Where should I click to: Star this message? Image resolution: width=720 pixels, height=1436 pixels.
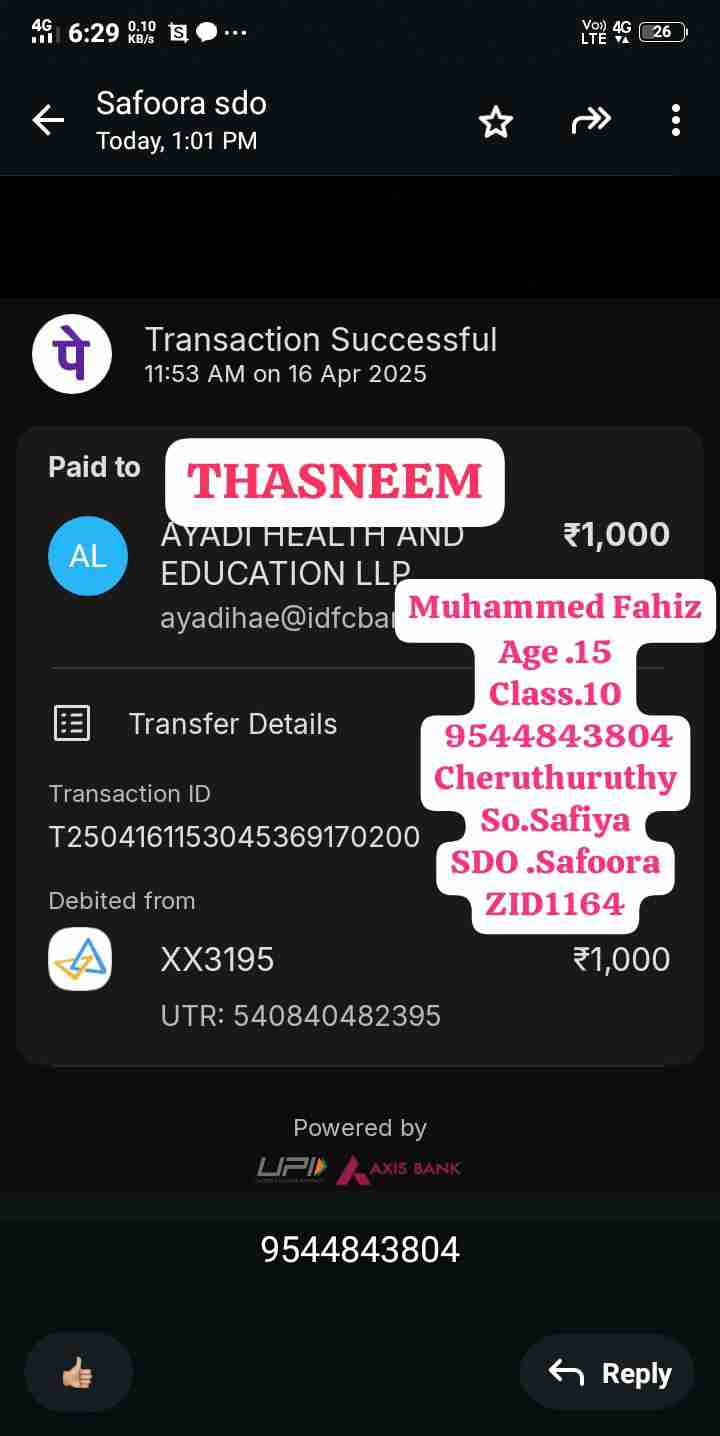pos(495,122)
